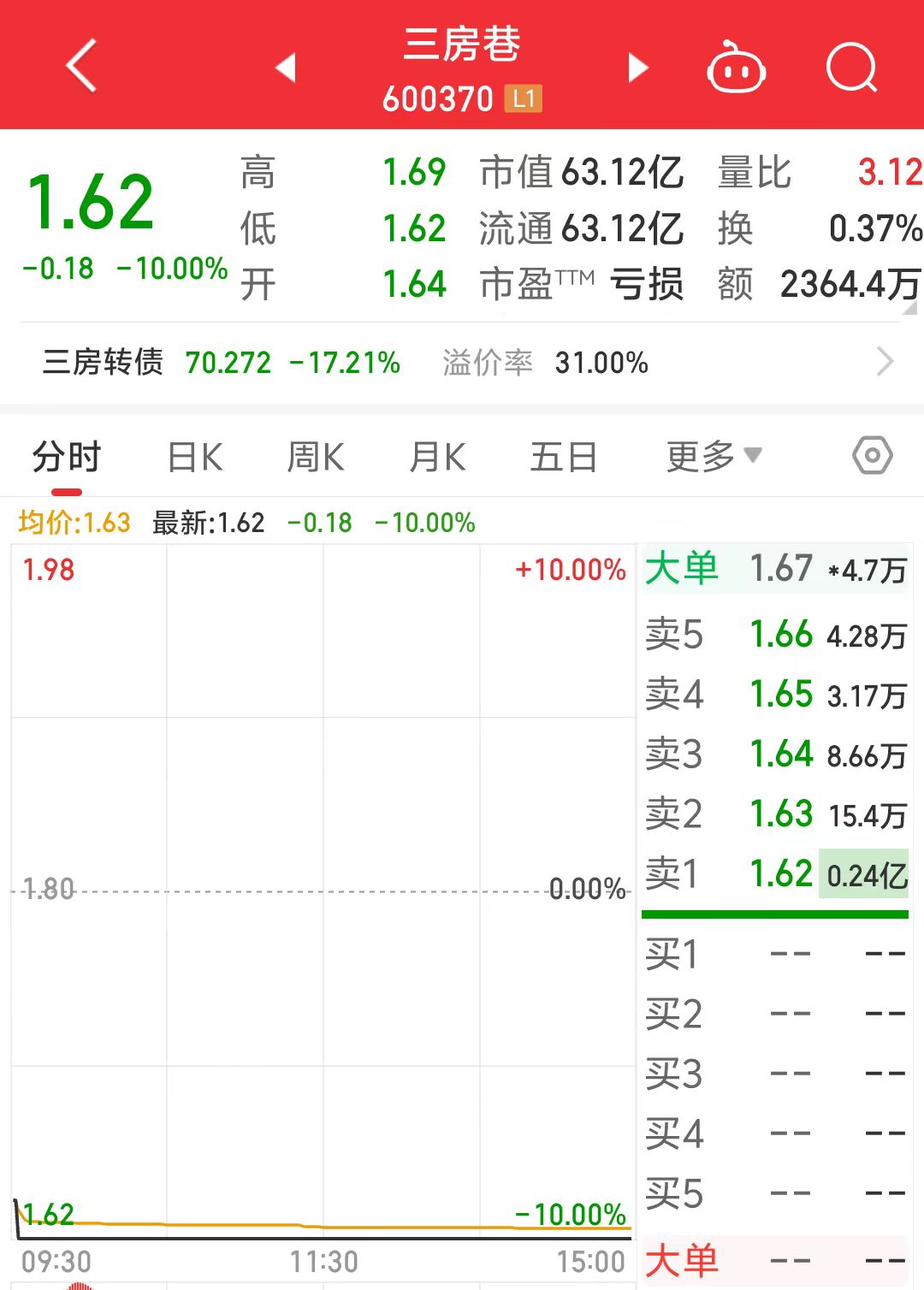The height and width of the screenshot is (1290, 924).
Task: Expand the quote details corner arrow
Action: coord(910,308)
